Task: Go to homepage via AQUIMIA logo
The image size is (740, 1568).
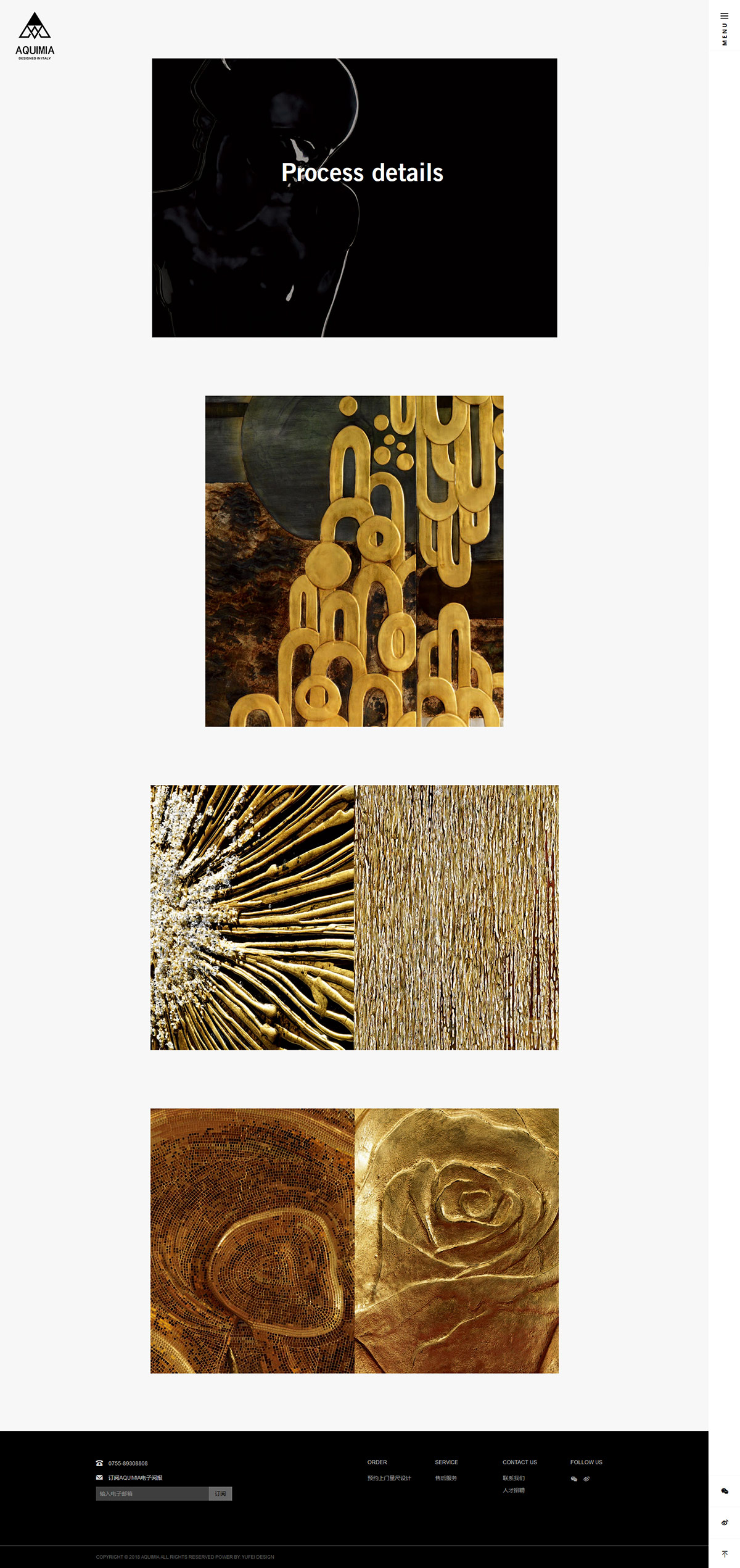Action: pyautogui.click(x=35, y=36)
